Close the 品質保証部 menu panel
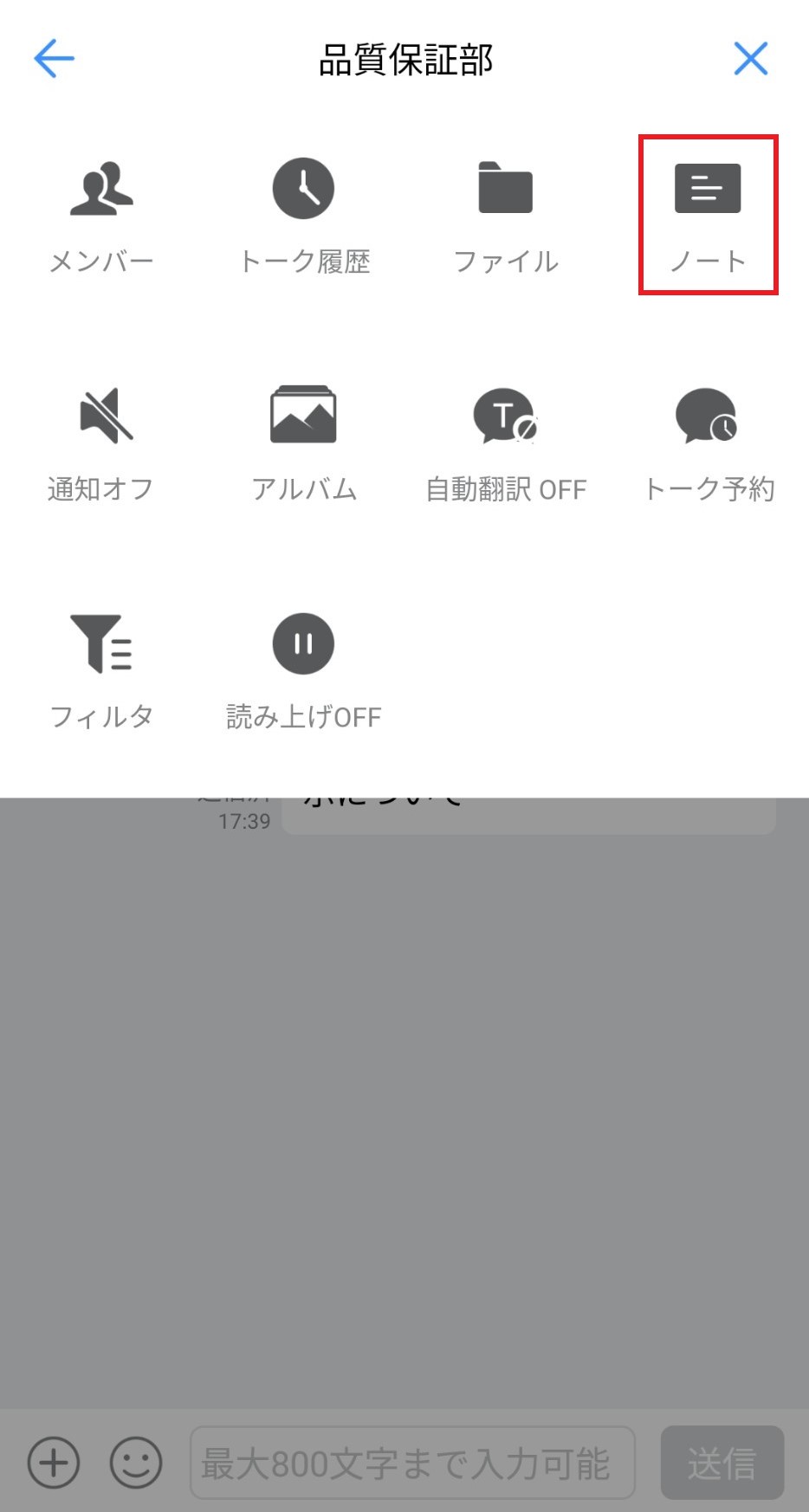Screen dimensions: 809x1512 click(x=750, y=59)
